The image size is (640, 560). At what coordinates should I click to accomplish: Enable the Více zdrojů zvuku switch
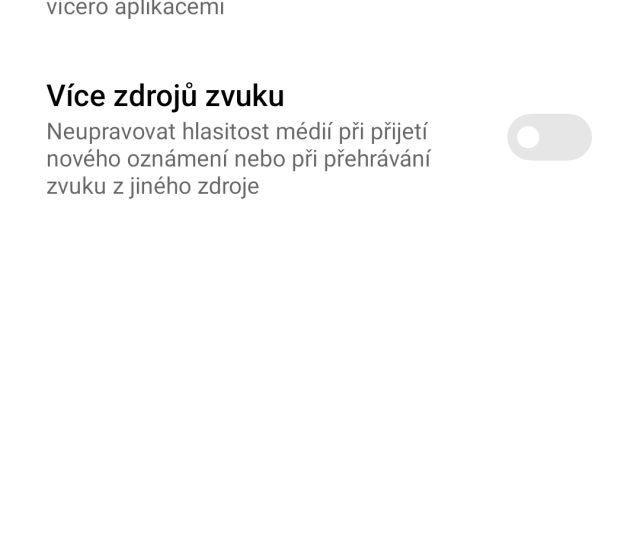click(x=549, y=138)
